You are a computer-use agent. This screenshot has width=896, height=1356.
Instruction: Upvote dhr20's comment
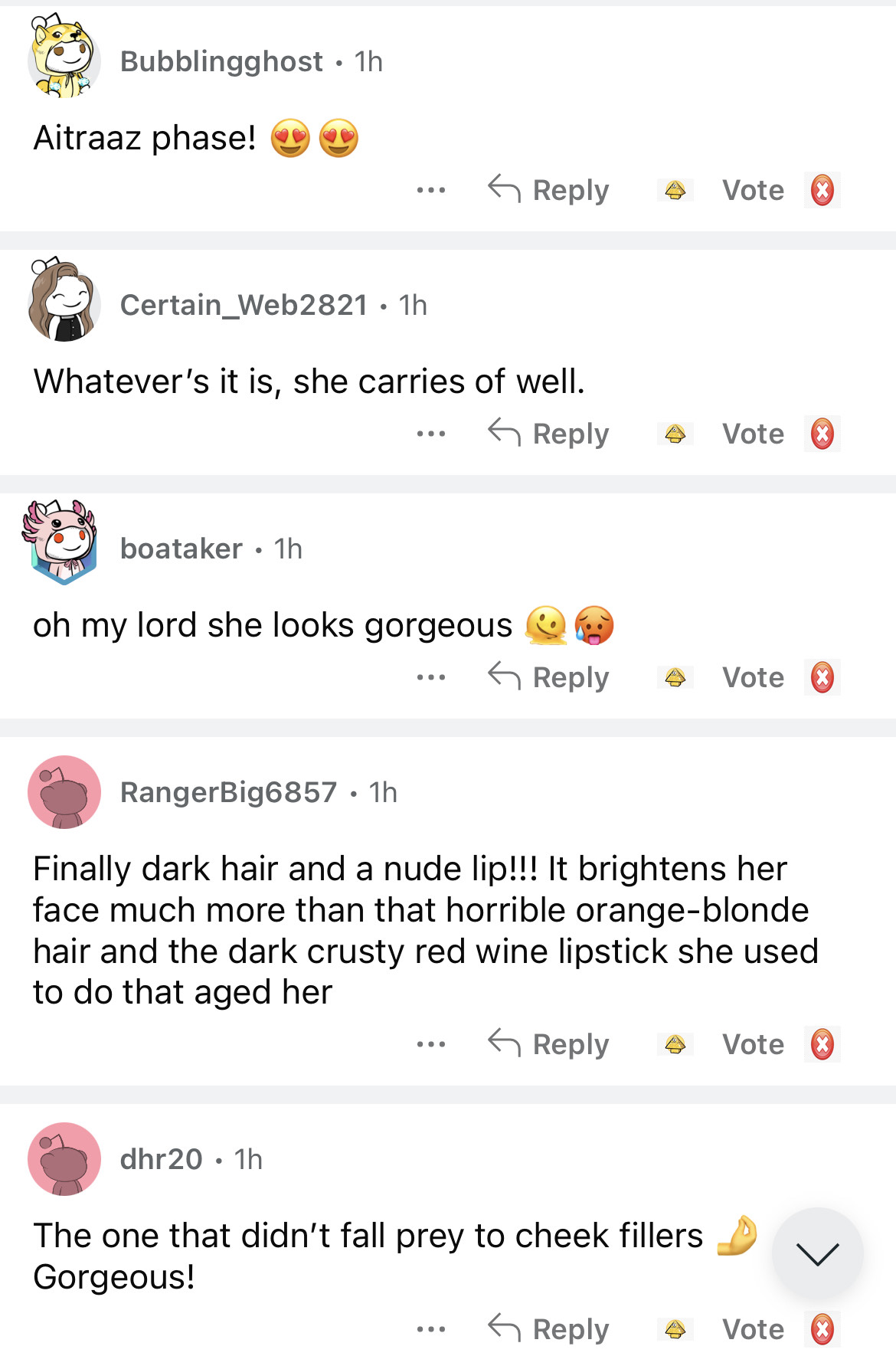[675, 1329]
